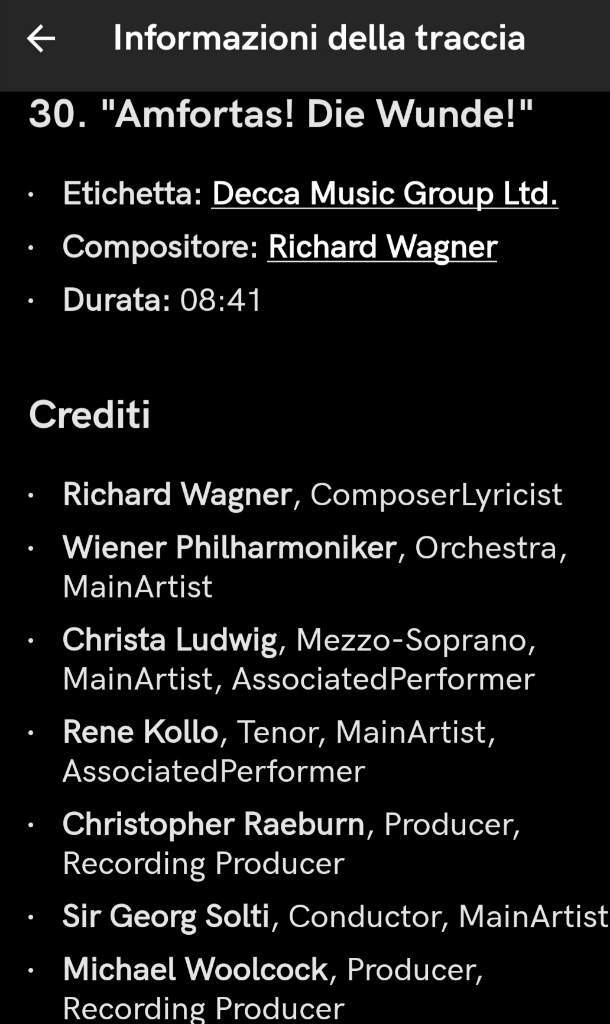
Task: Open the Richard Wagner composer link
Action: point(382,248)
